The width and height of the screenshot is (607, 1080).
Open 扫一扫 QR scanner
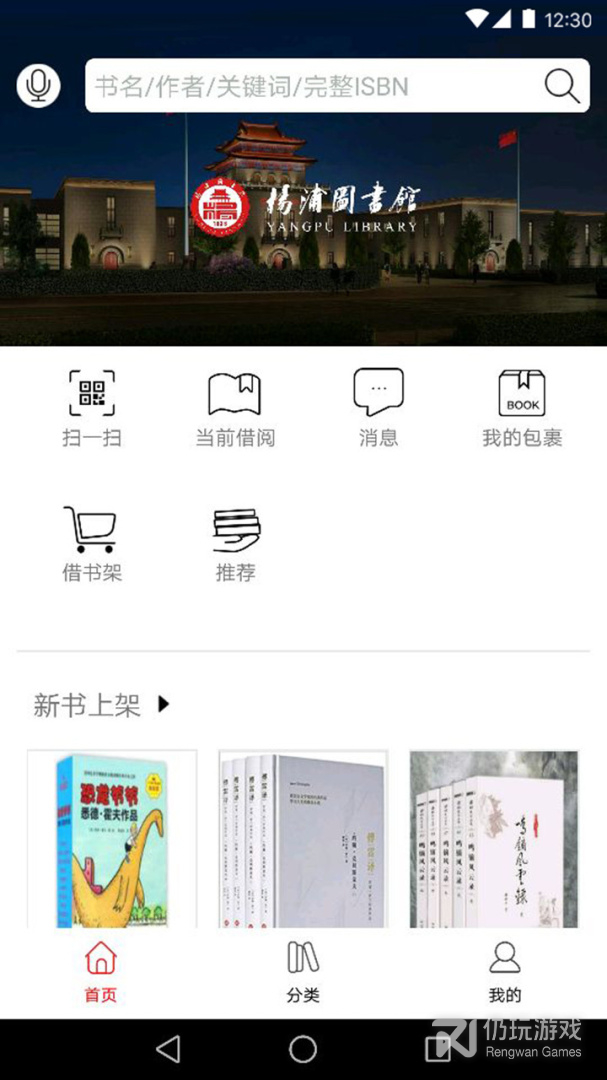click(x=92, y=408)
